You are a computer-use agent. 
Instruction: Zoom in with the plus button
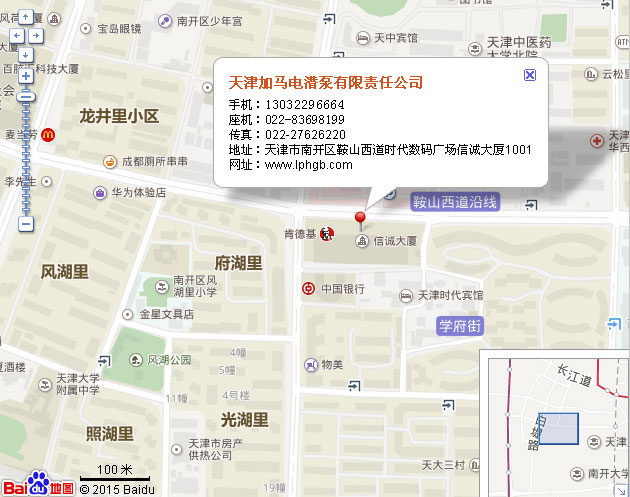(x=26, y=76)
